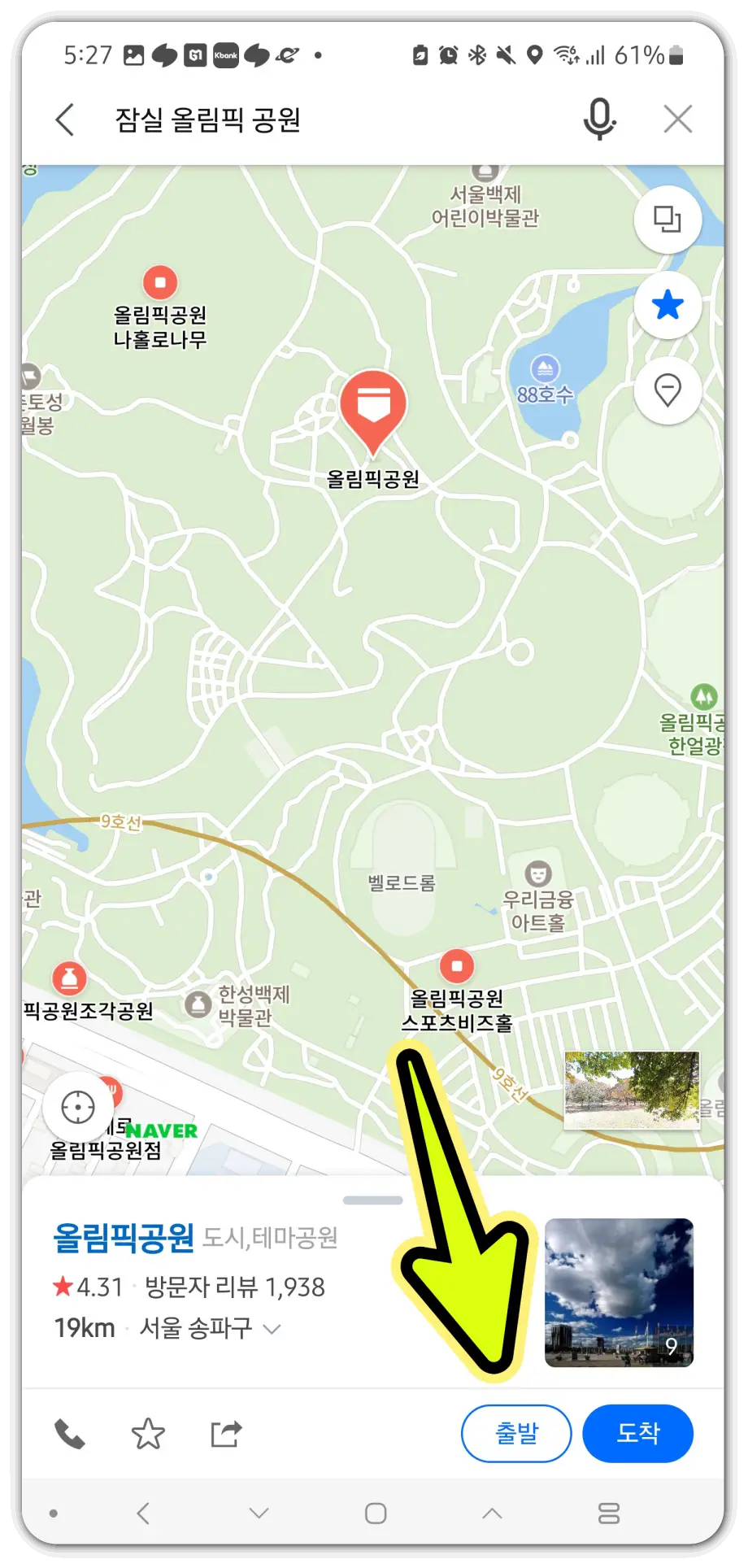Select the 올림픽공원 나홀로나무 marker

[x=160, y=281]
